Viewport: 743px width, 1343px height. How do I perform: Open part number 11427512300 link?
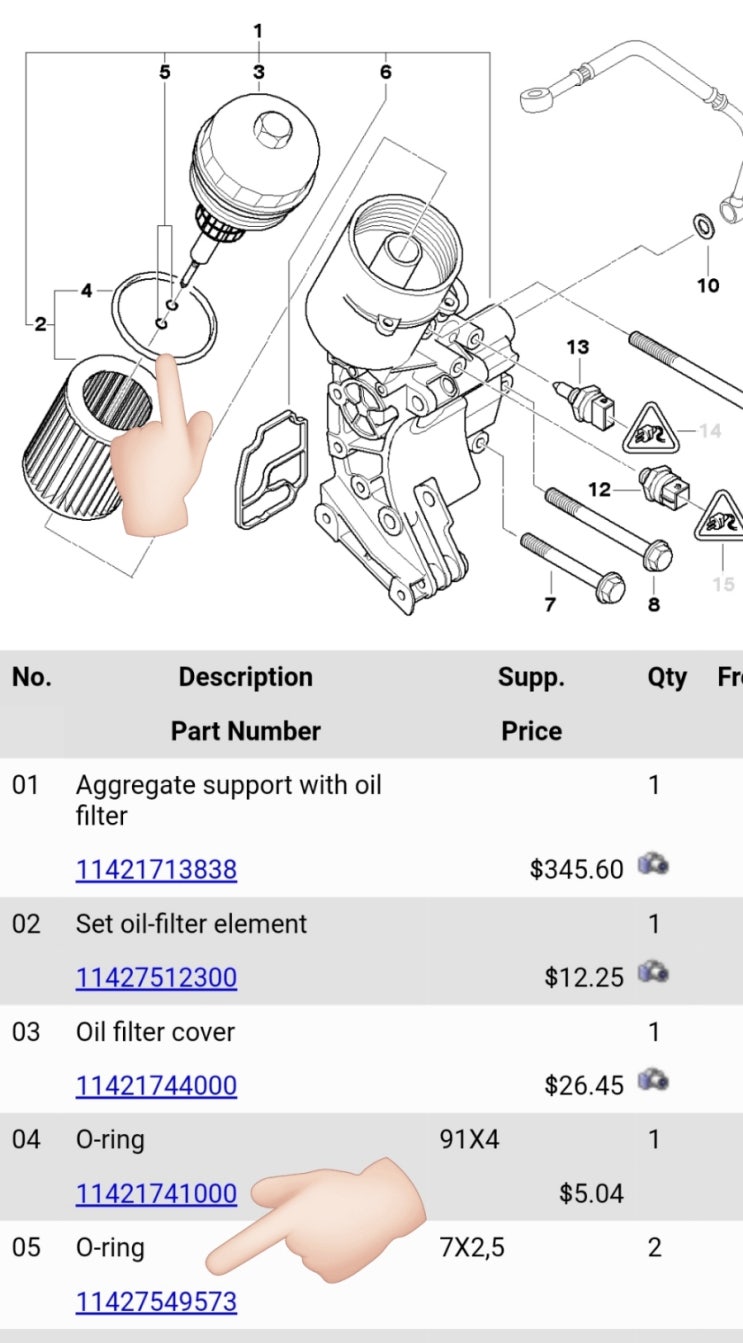pos(156,977)
